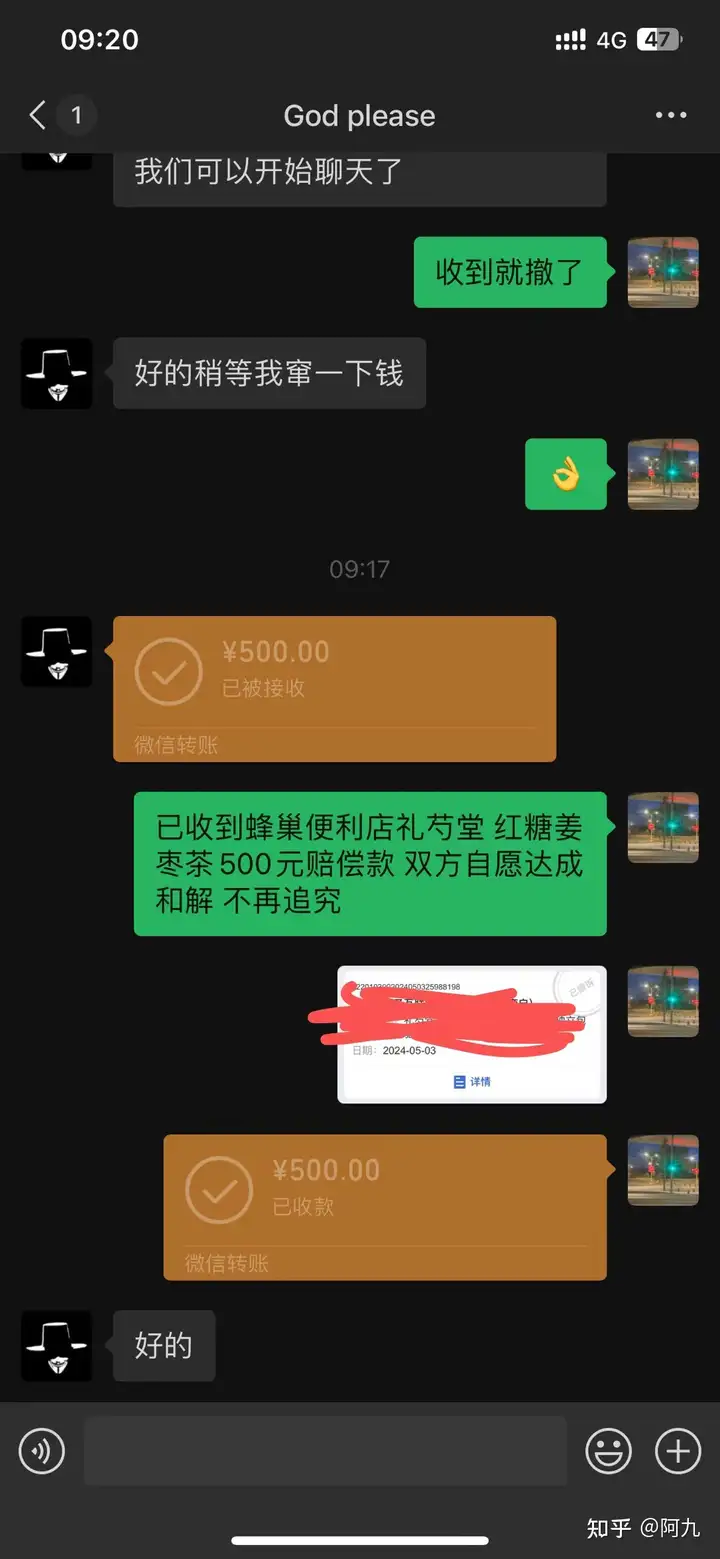Switch to voice message input

pyautogui.click(x=42, y=1451)
